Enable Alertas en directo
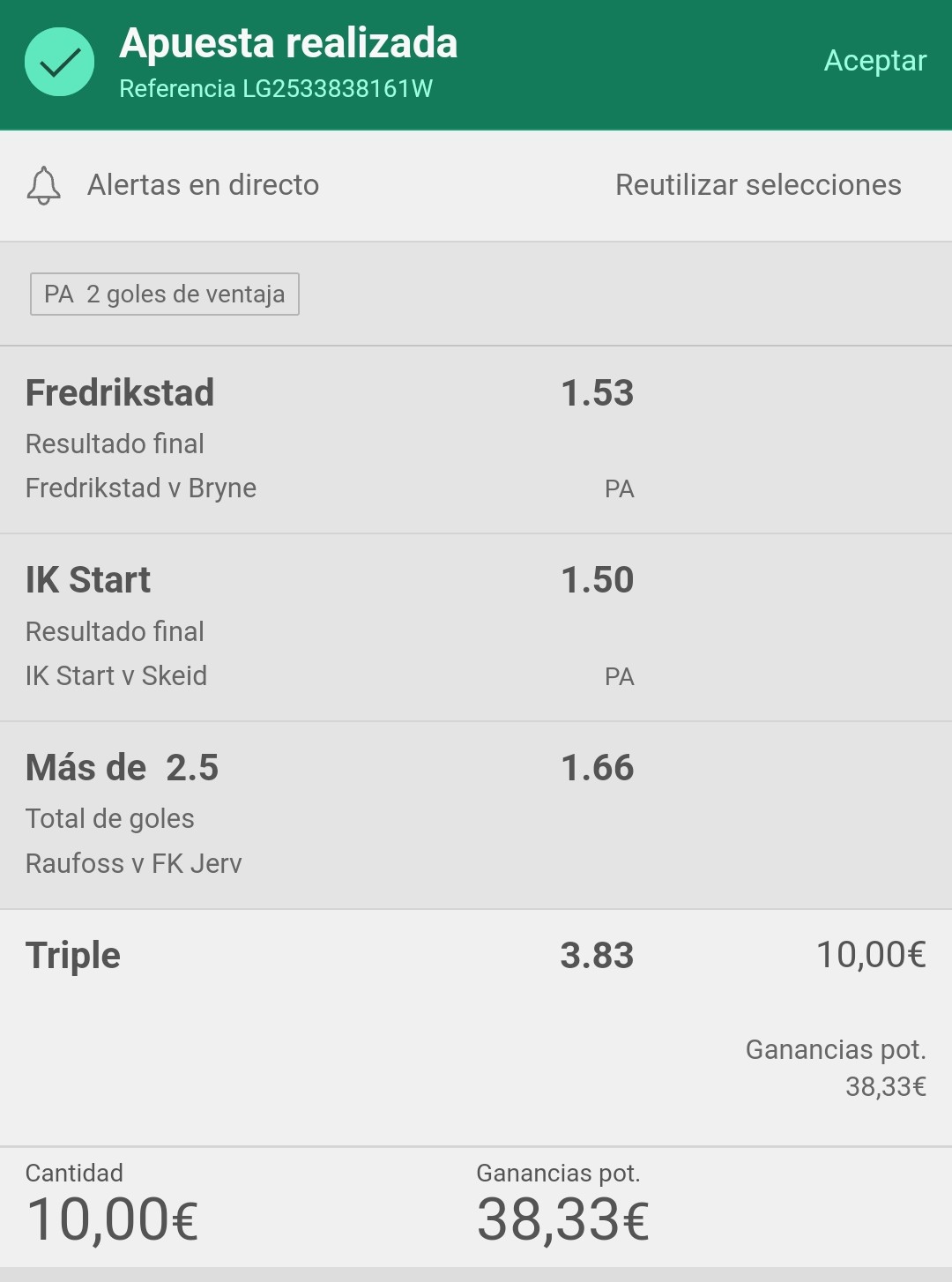This screenshot has width=952, height=1282. tap(173, 185)
